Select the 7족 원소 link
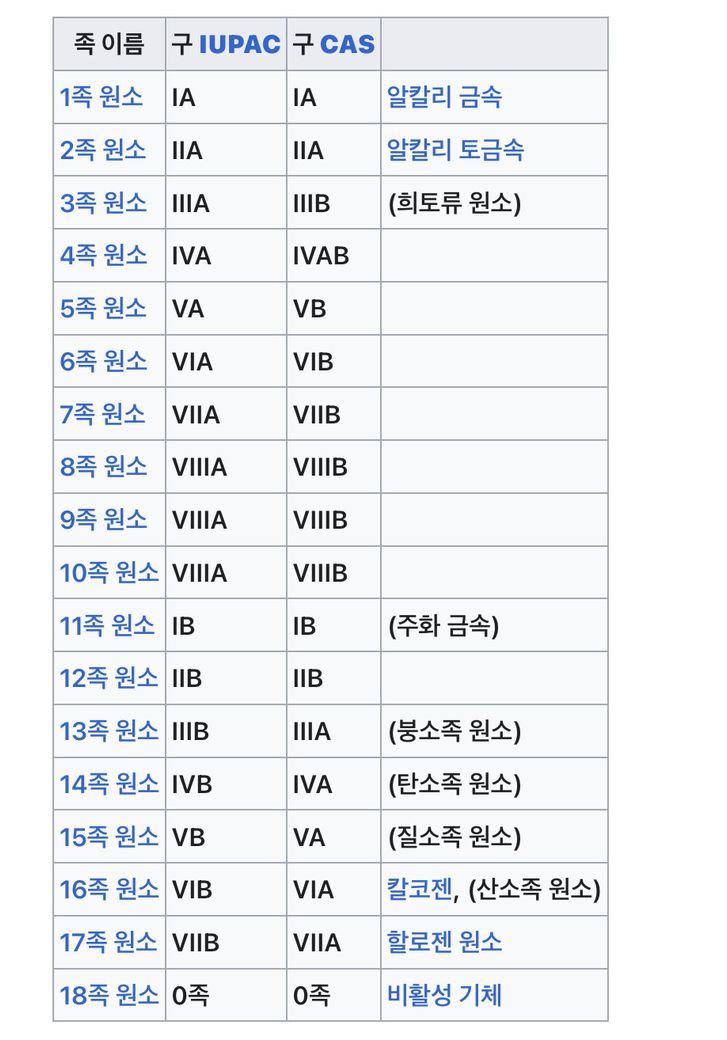This screenshot has width=727, height=1040. (102, 414)
